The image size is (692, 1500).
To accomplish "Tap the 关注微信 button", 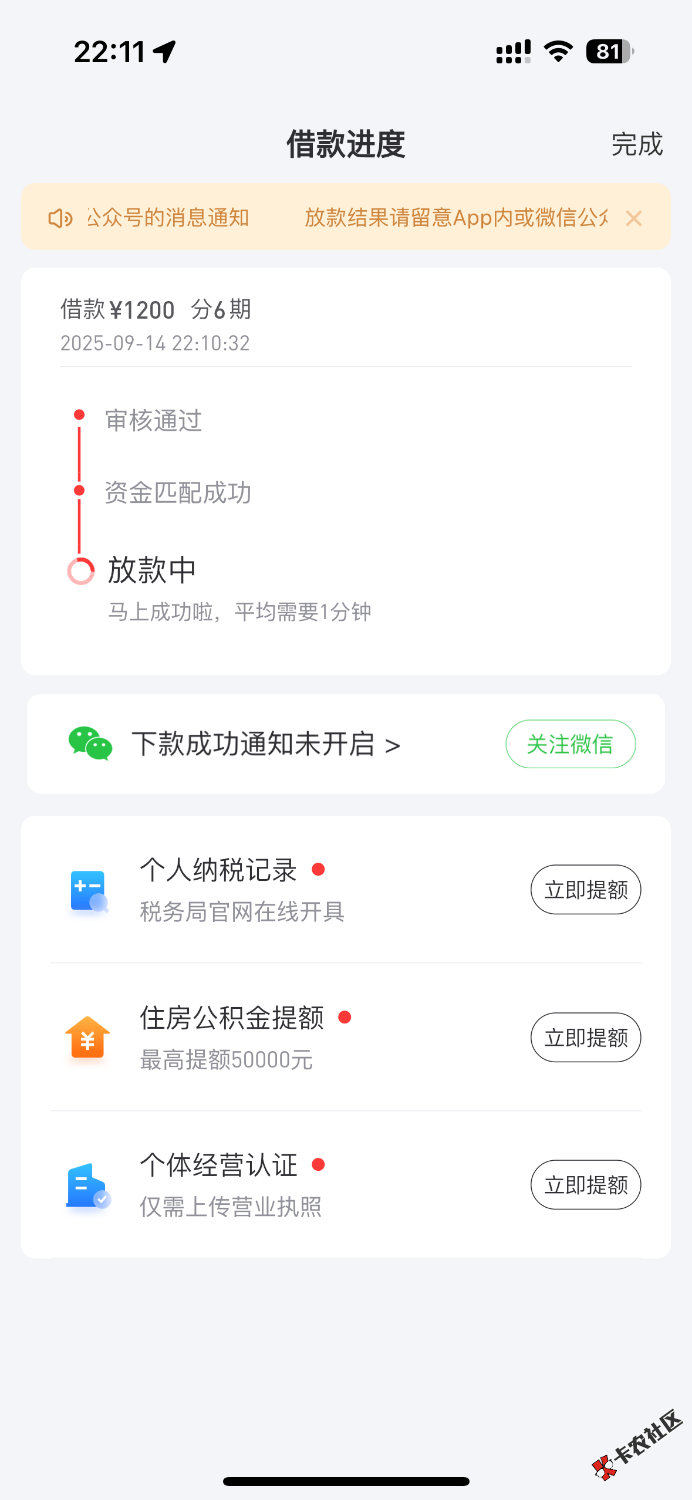I will tap(570, 744).
